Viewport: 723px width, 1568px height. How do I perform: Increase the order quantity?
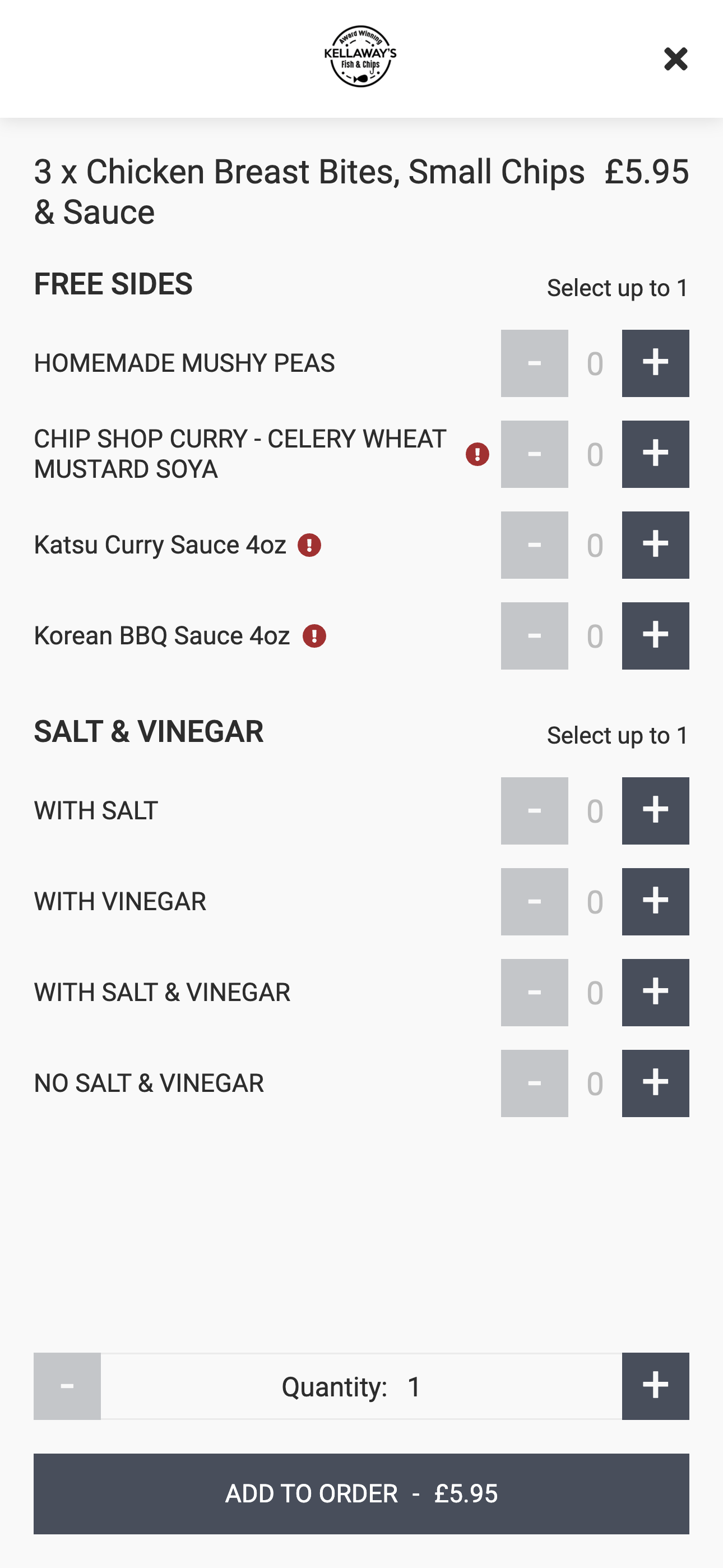pyautogui.click(x=655, y=1386)
